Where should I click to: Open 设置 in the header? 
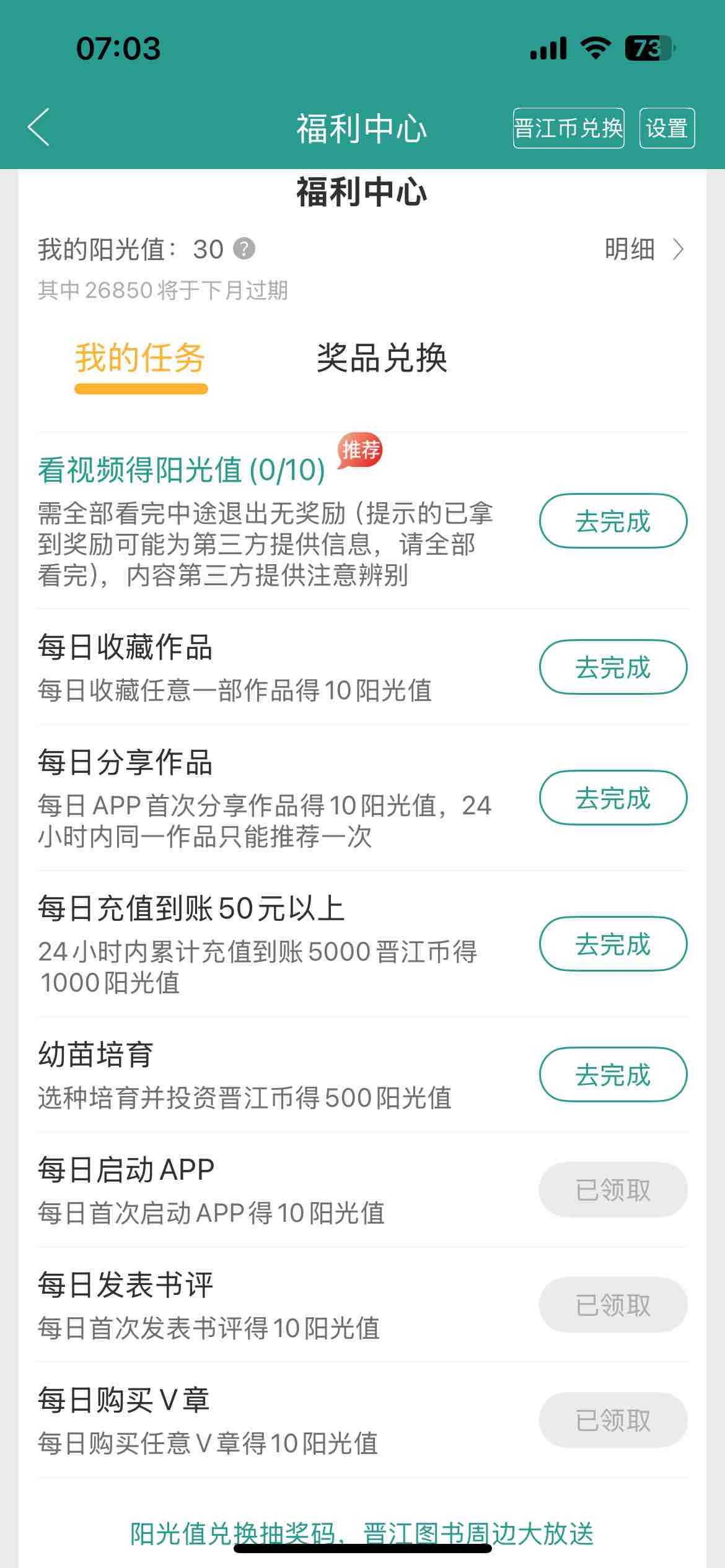click(x=667, y=128)
